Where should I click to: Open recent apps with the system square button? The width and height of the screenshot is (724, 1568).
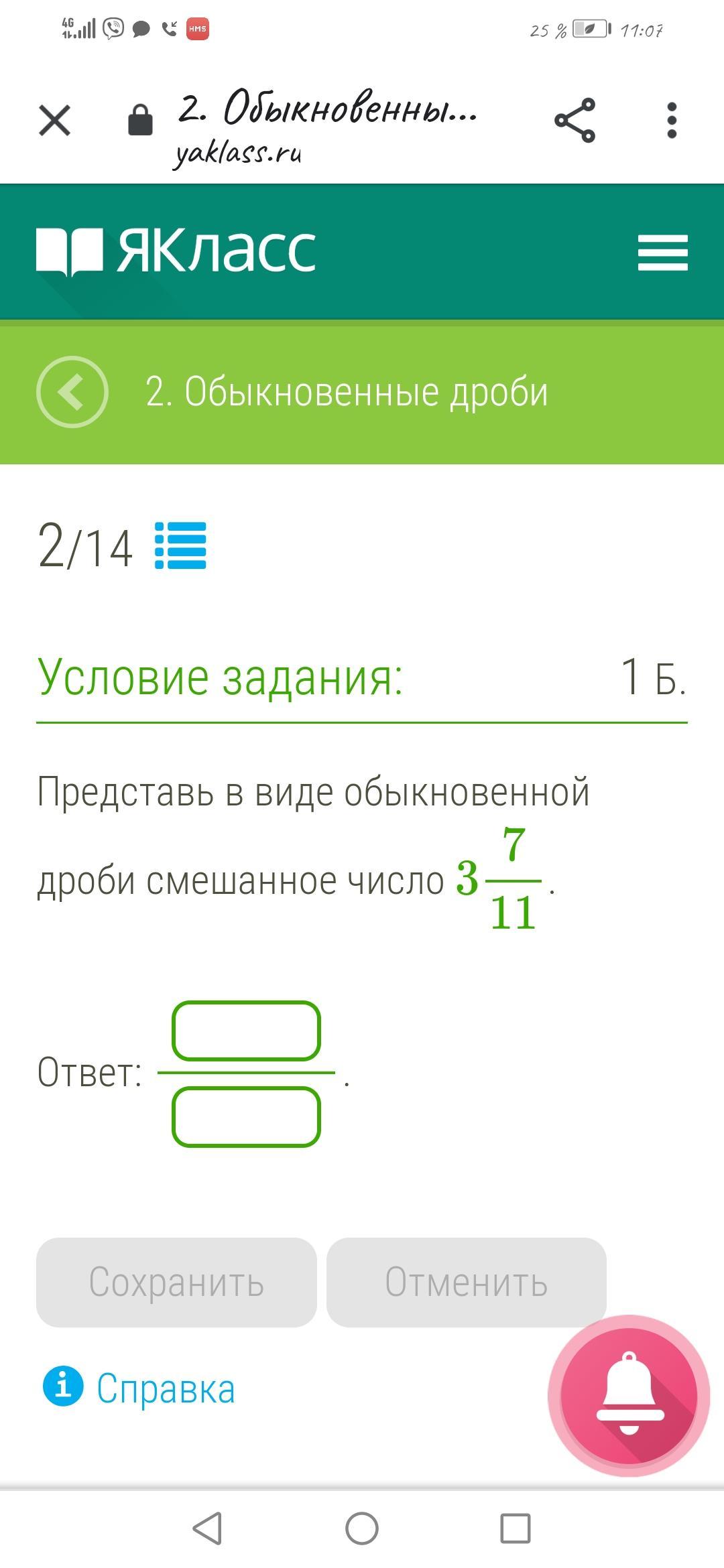pos(516,1529)
